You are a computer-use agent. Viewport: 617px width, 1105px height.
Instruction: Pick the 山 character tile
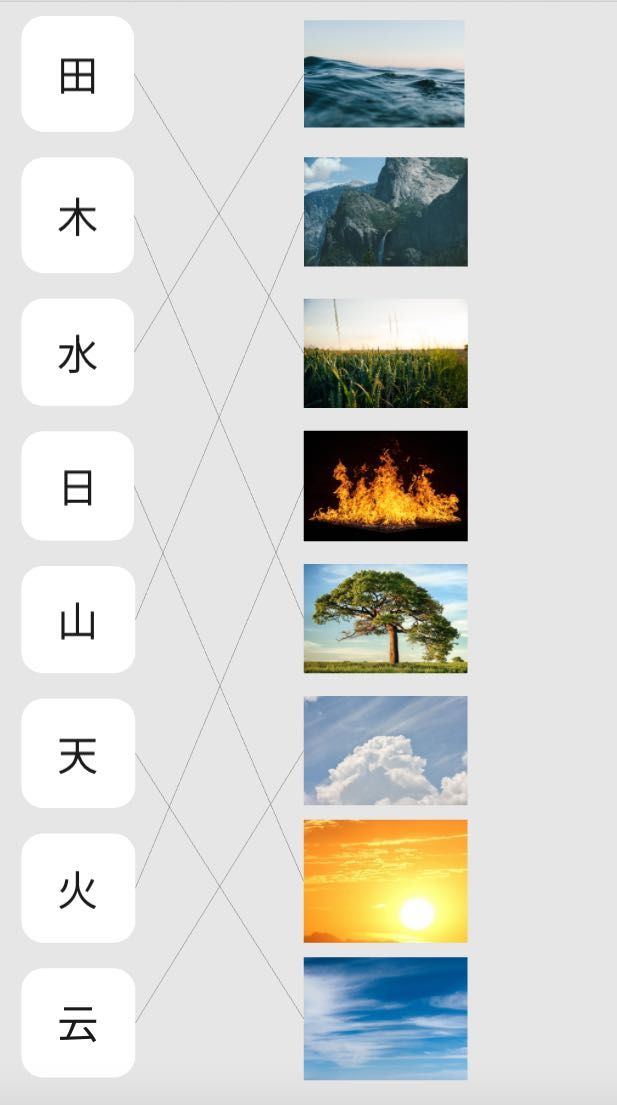[x=77, y=619]
